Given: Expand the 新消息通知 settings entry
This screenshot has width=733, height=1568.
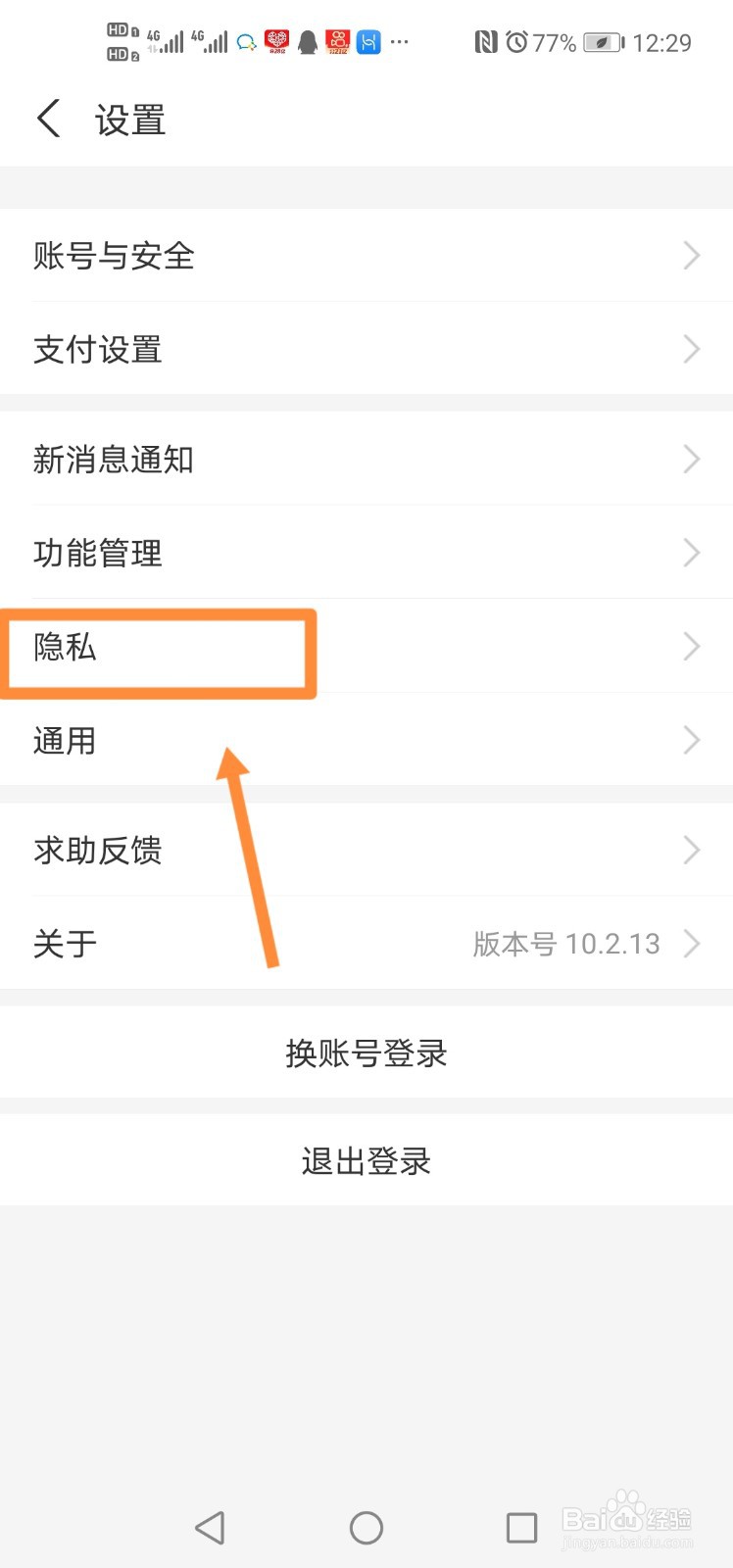Looking at the screenshot, I should click(x=366, y=459).
